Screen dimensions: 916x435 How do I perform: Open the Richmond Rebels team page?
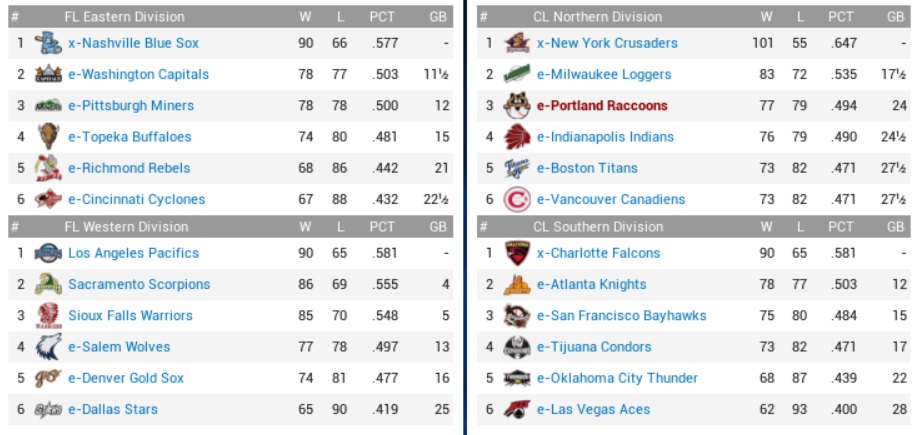pyautogui.click(x=129, y=168)
